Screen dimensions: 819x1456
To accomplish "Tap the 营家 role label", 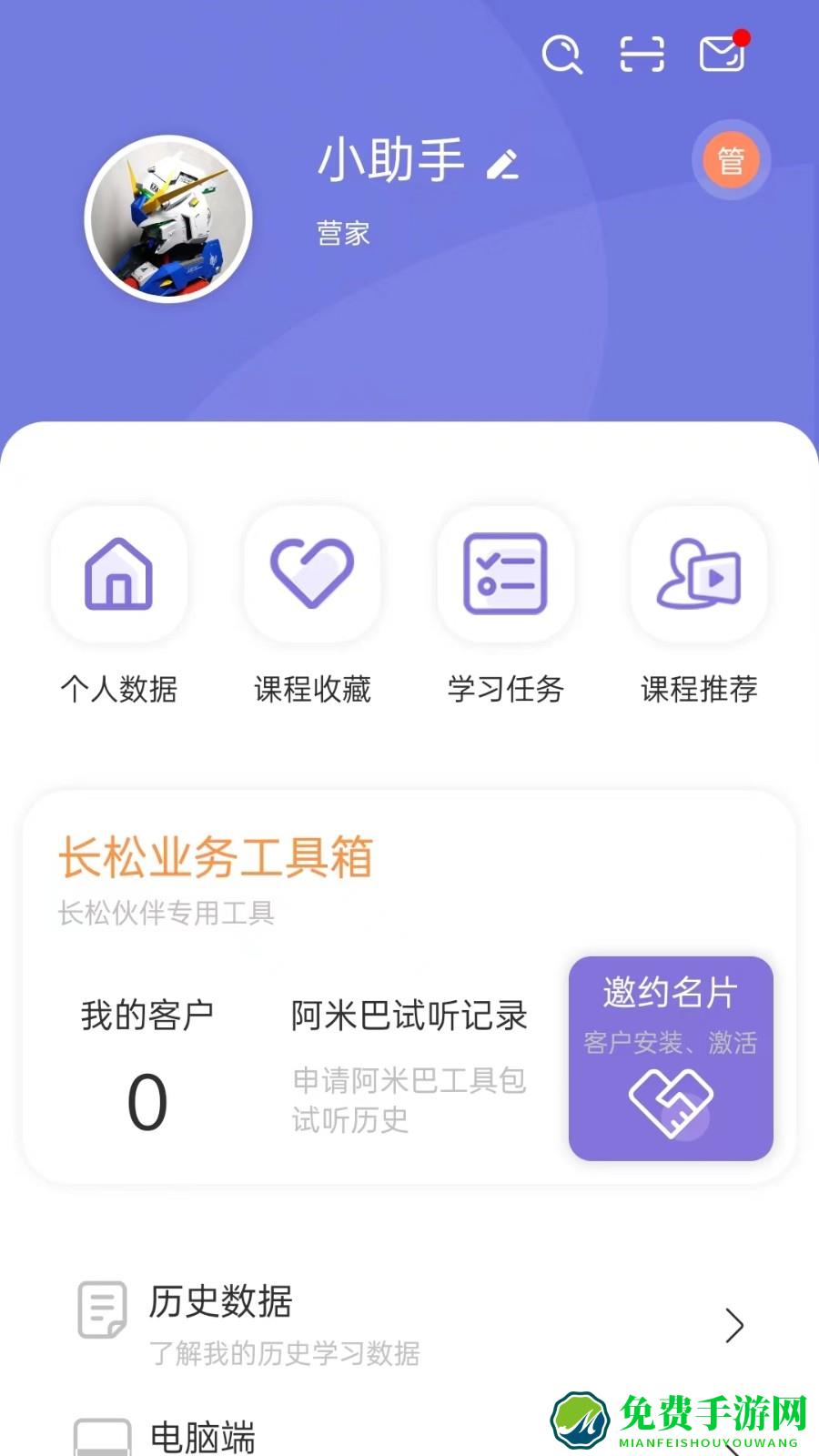I will (x=340, y=234).
